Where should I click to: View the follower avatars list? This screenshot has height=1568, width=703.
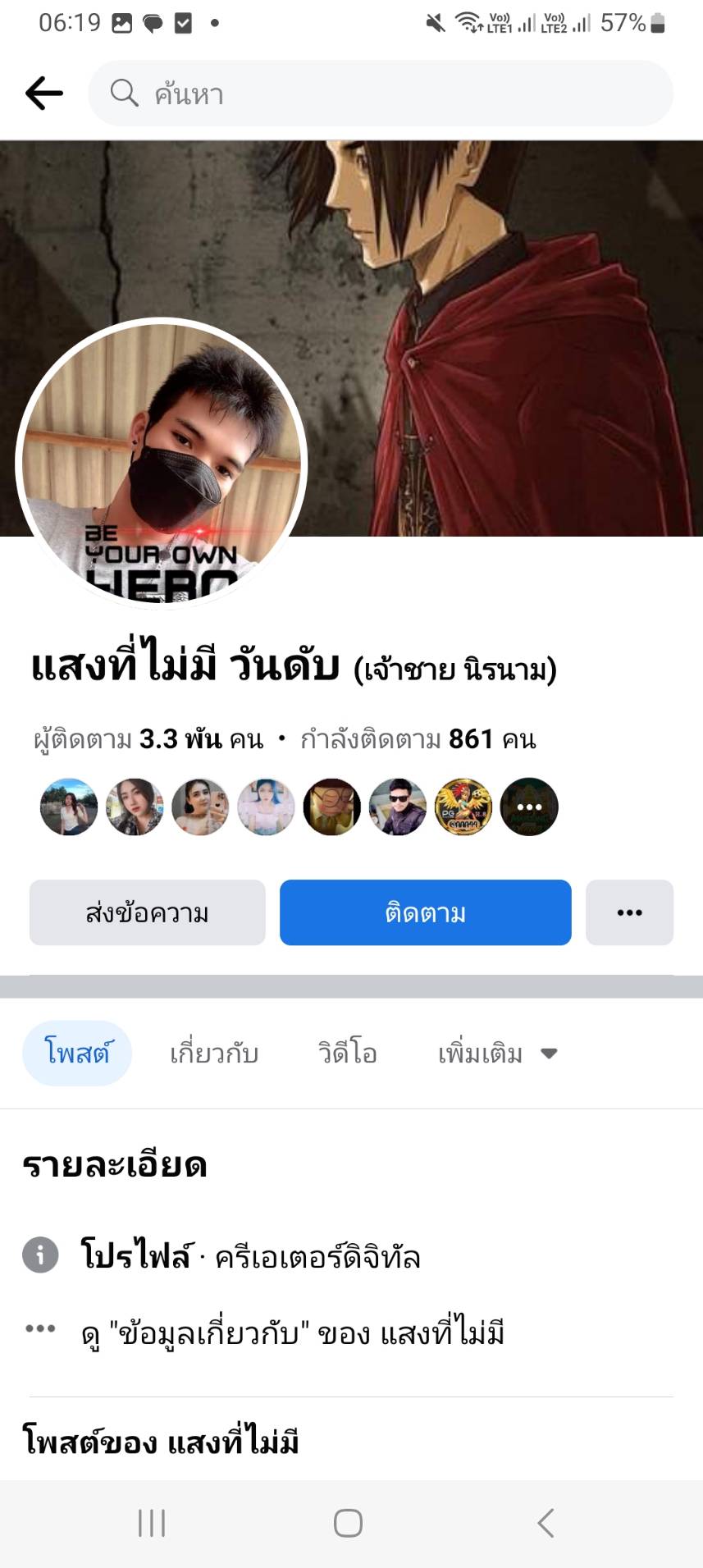click(299, 807)
